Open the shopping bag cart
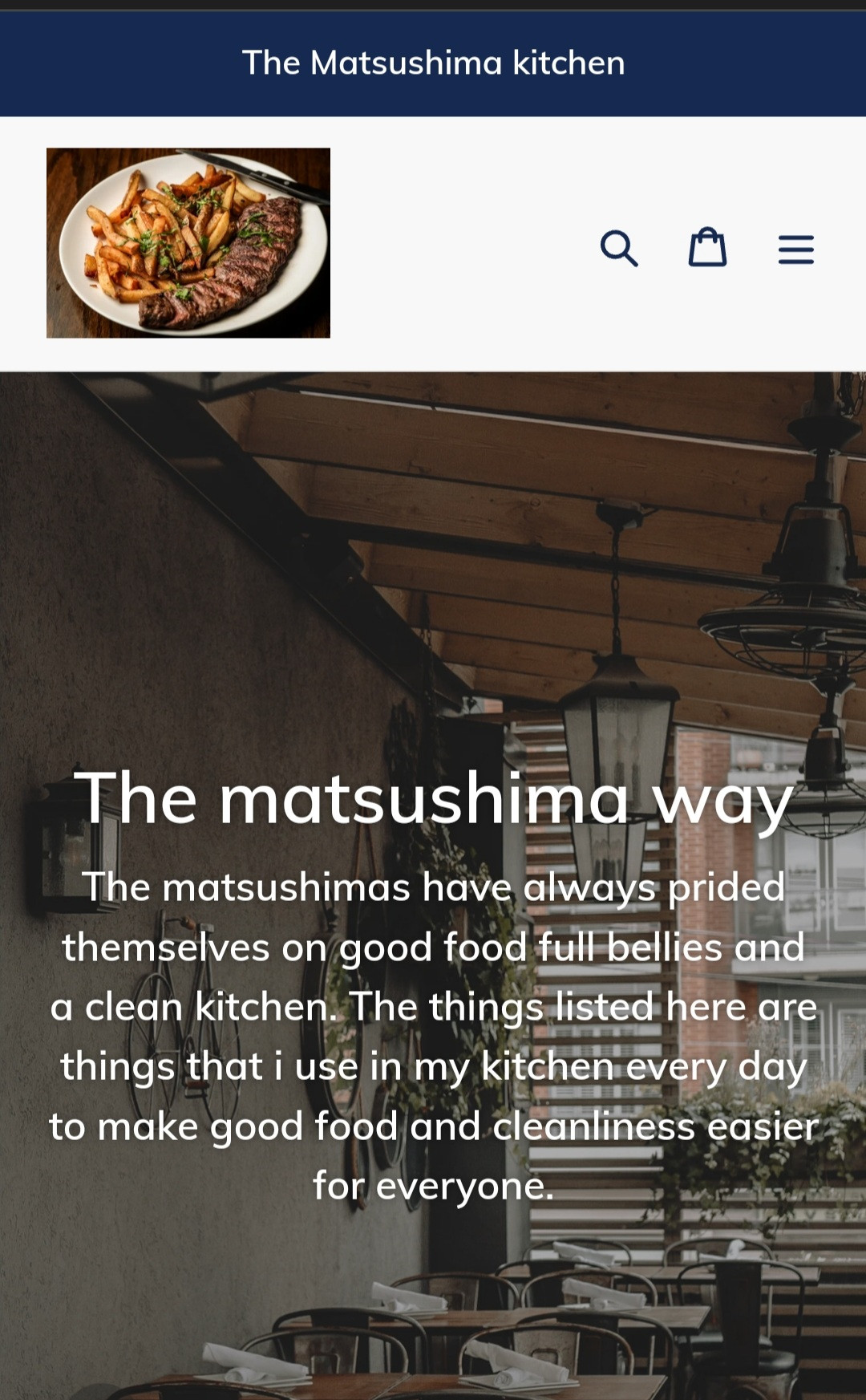866x1400 pixels. pos(707,247)
